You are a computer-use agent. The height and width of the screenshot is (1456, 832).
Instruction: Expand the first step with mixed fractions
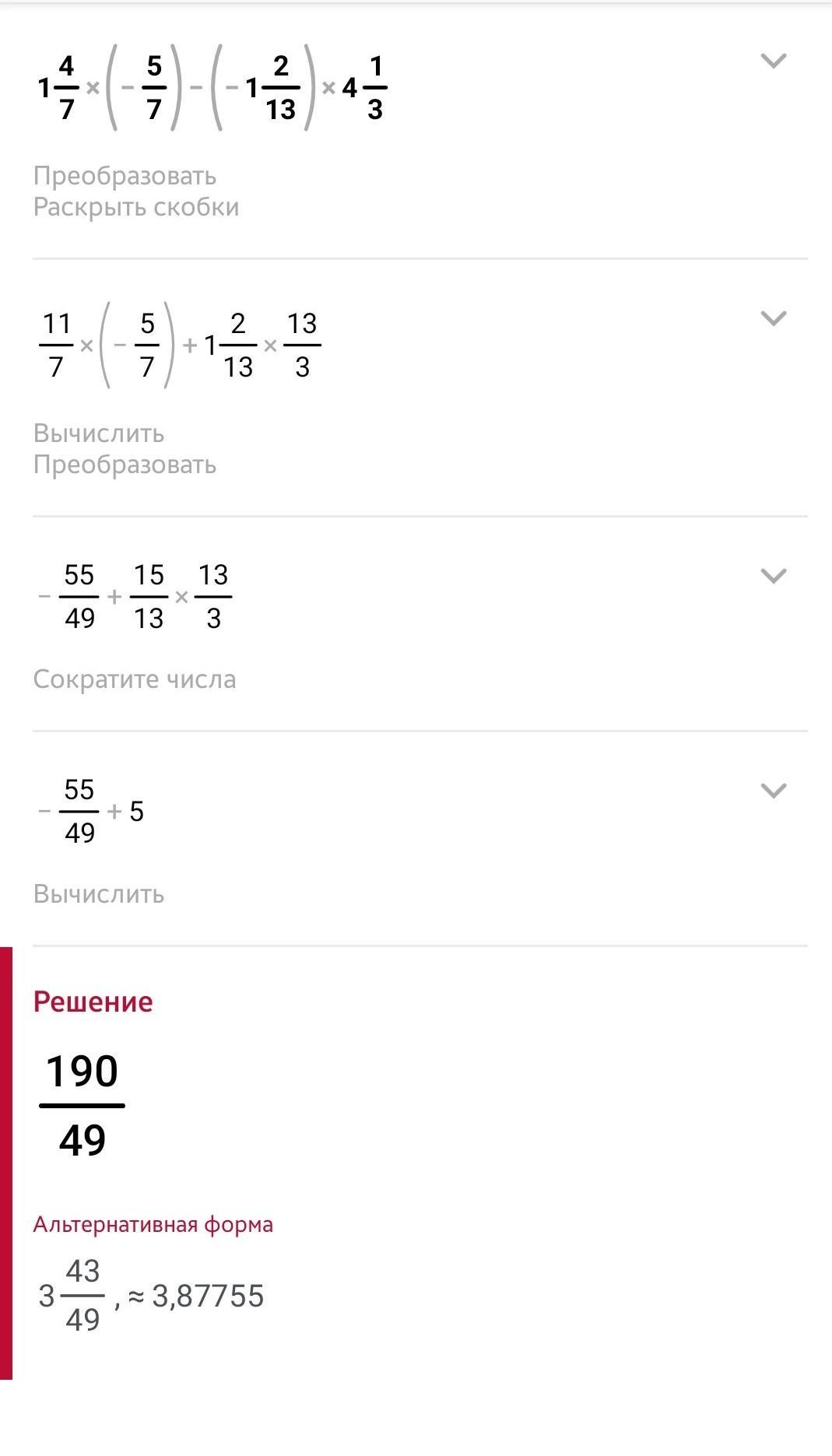click(x=773, y=61)
